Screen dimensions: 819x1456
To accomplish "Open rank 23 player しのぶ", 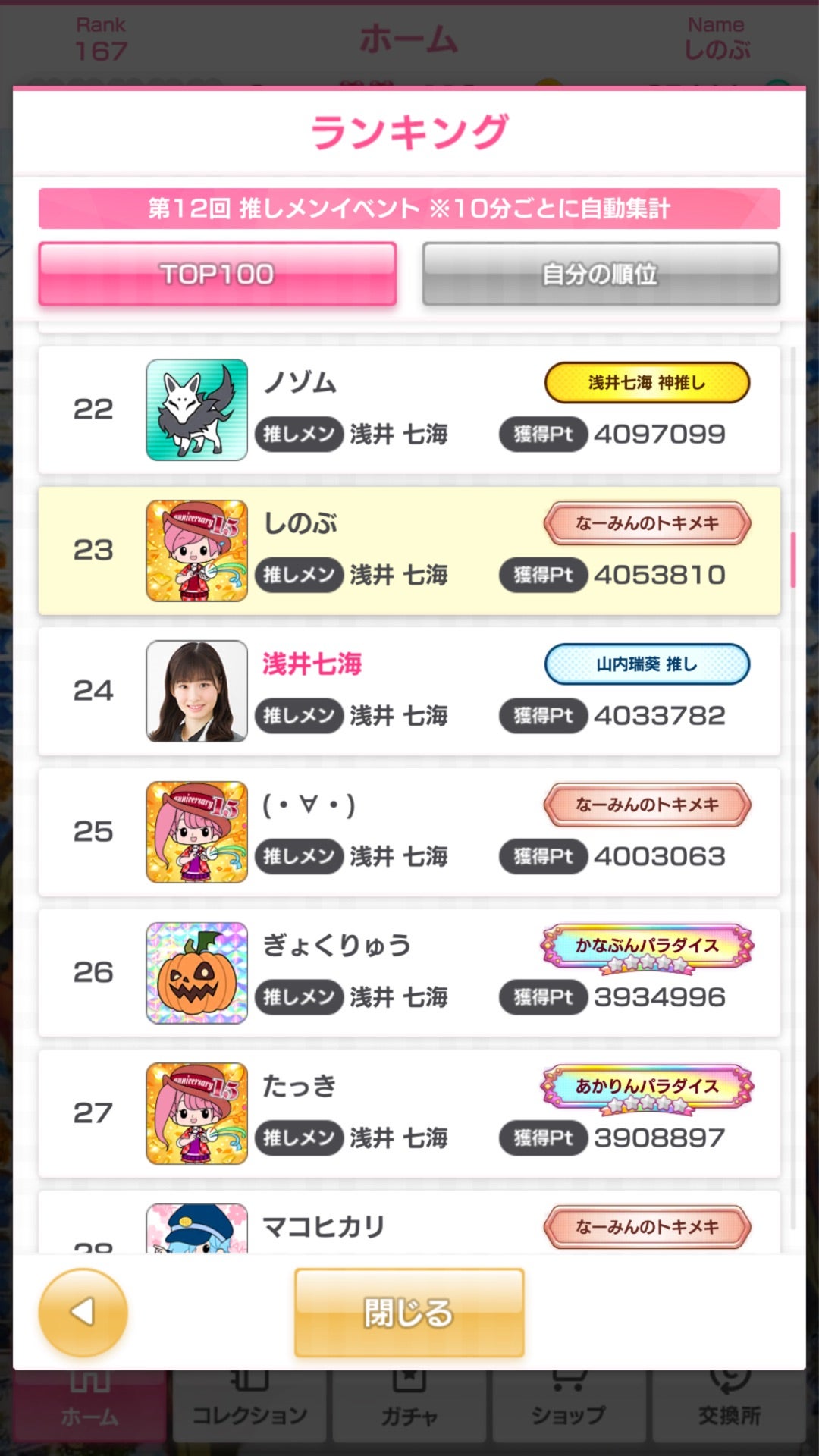I will click(409, 551).
